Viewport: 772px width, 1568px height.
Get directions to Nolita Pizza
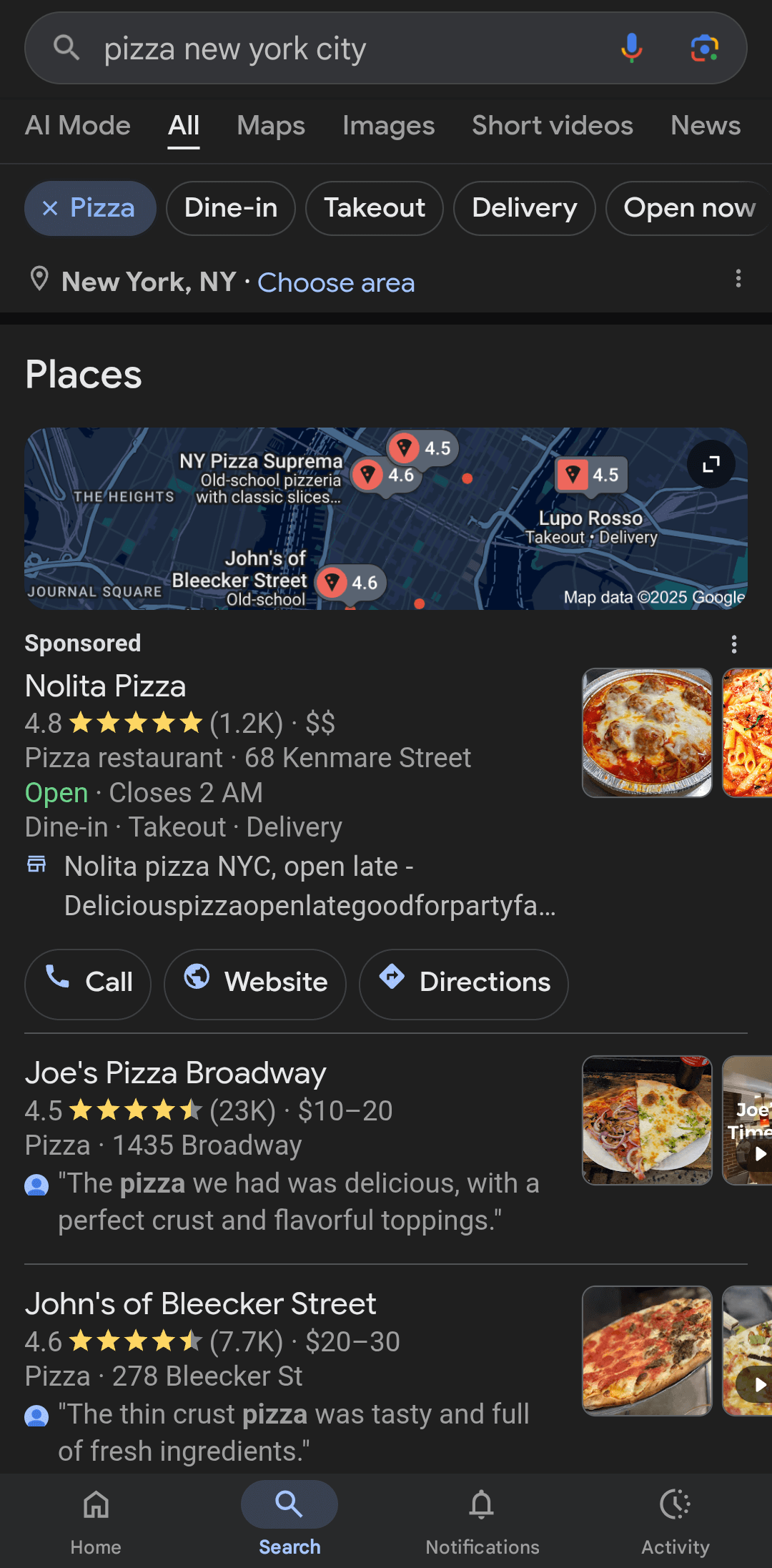(464, 983)
